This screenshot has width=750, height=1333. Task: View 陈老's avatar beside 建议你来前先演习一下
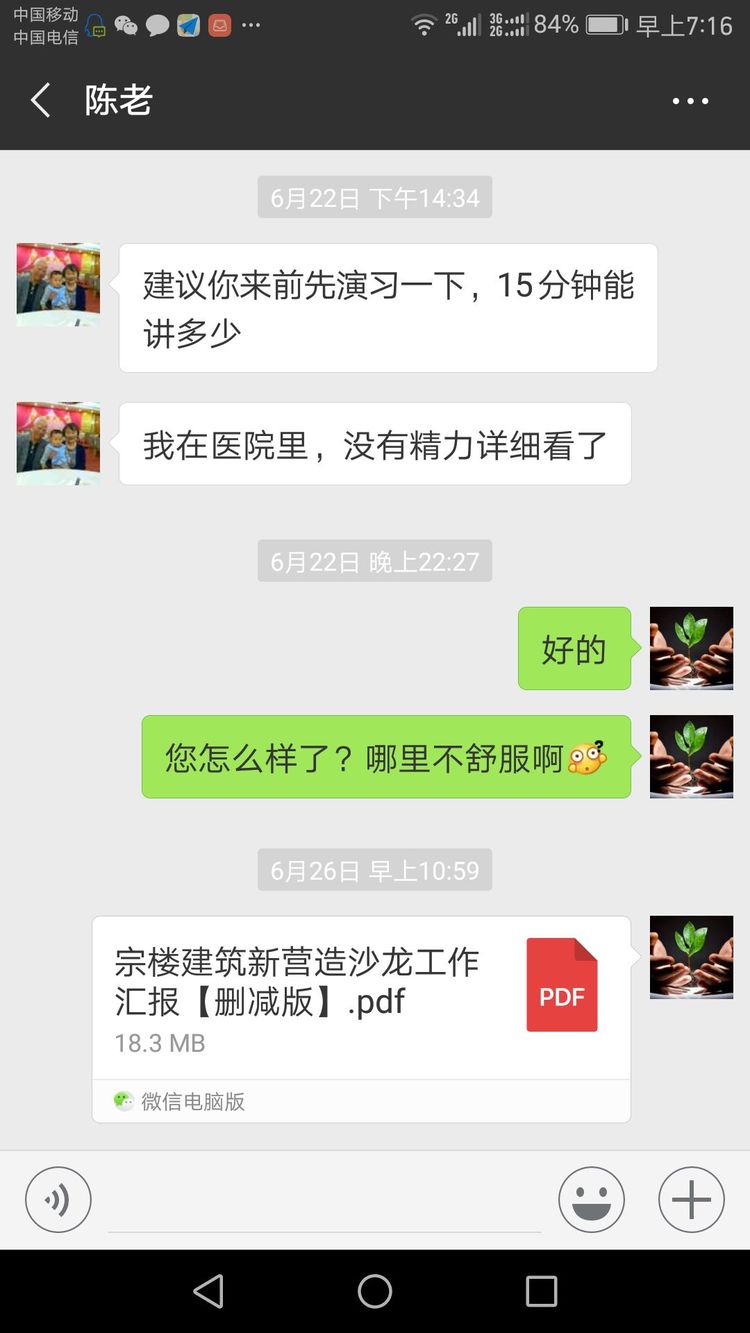point(58,284)
